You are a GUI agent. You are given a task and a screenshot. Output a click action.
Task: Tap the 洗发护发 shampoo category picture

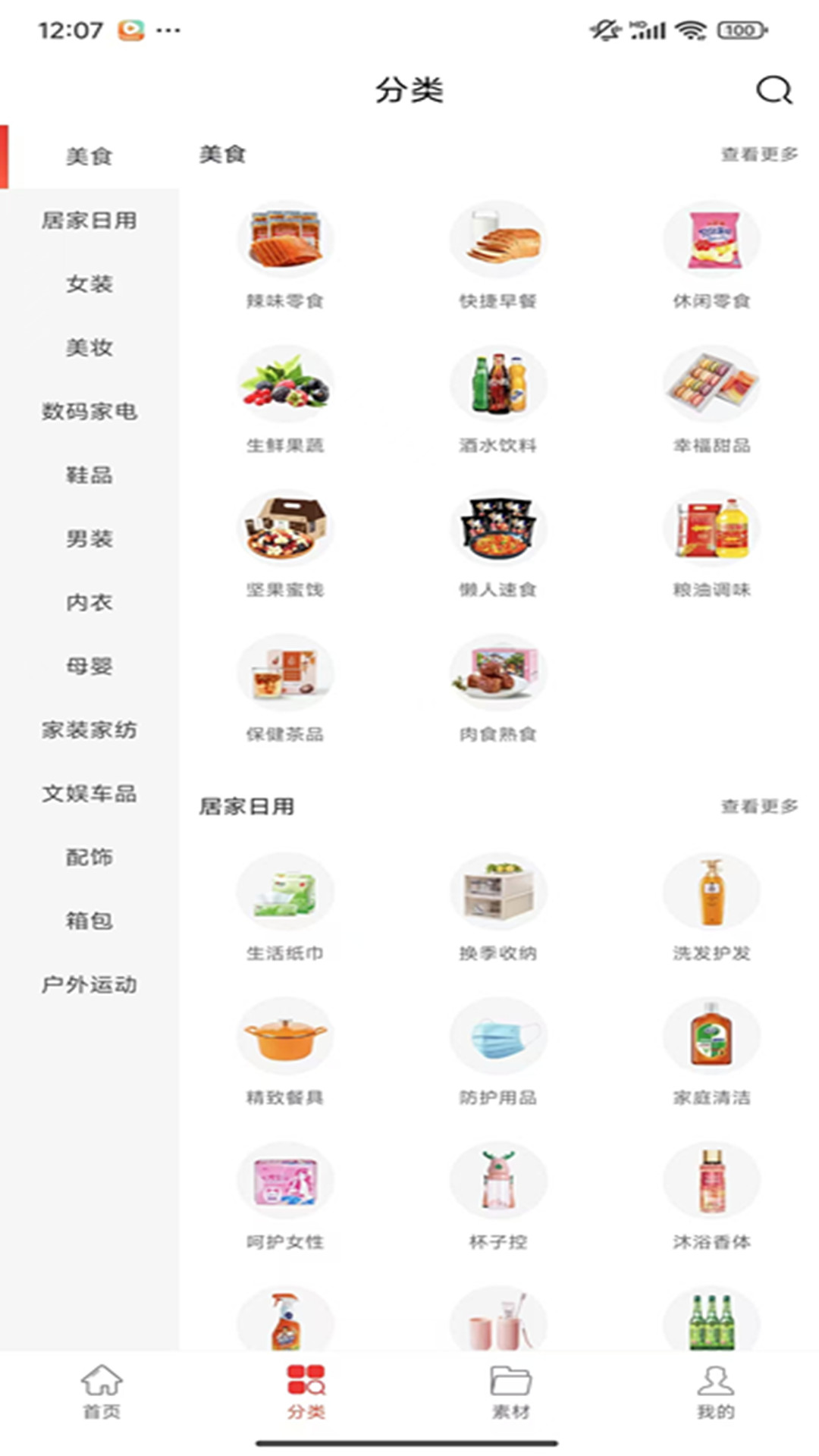tap(710, 892)
